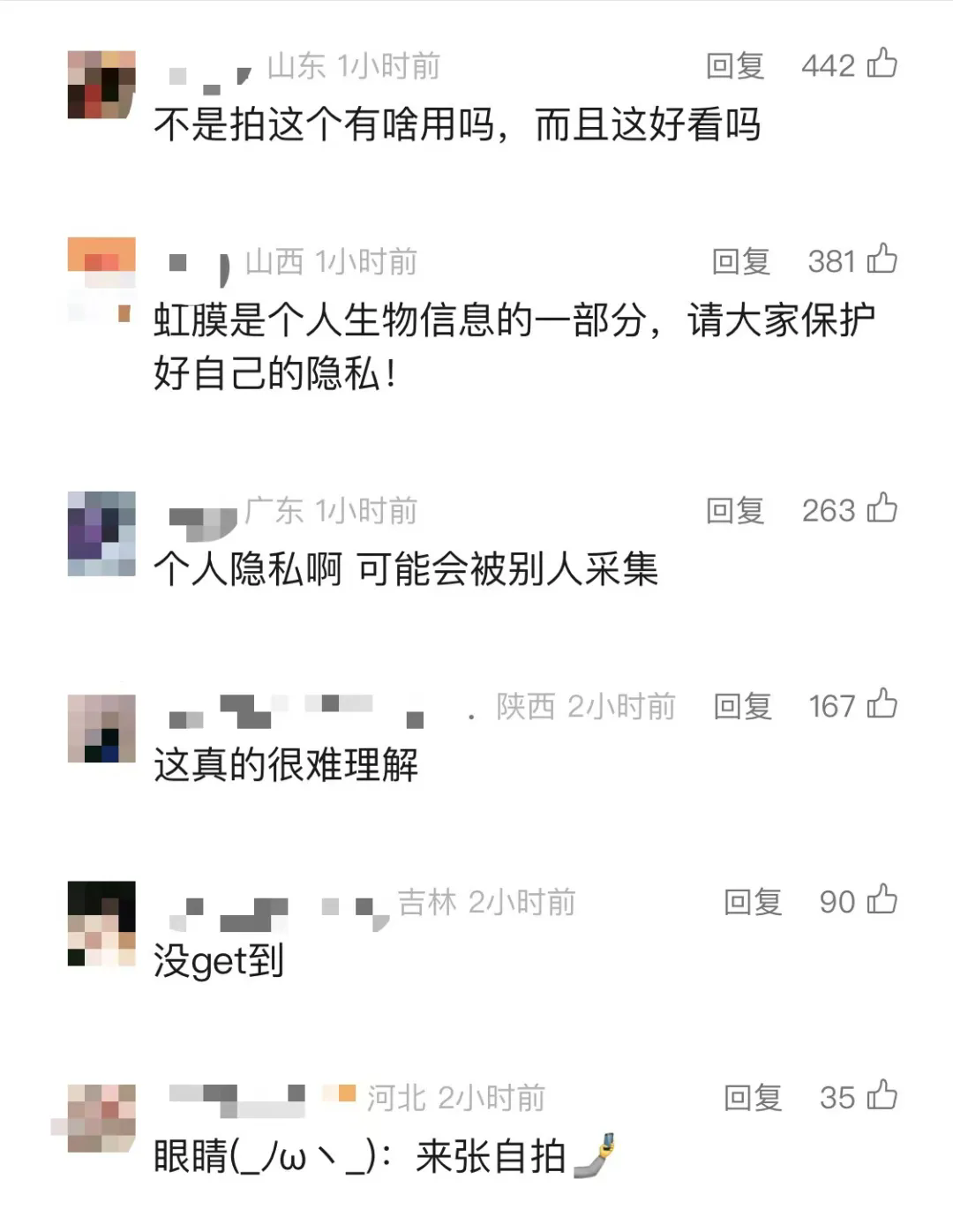Viewport: 953px width, 1232px height.
Task: Reply to the Shandong user's comment
Action: [734, 66]
